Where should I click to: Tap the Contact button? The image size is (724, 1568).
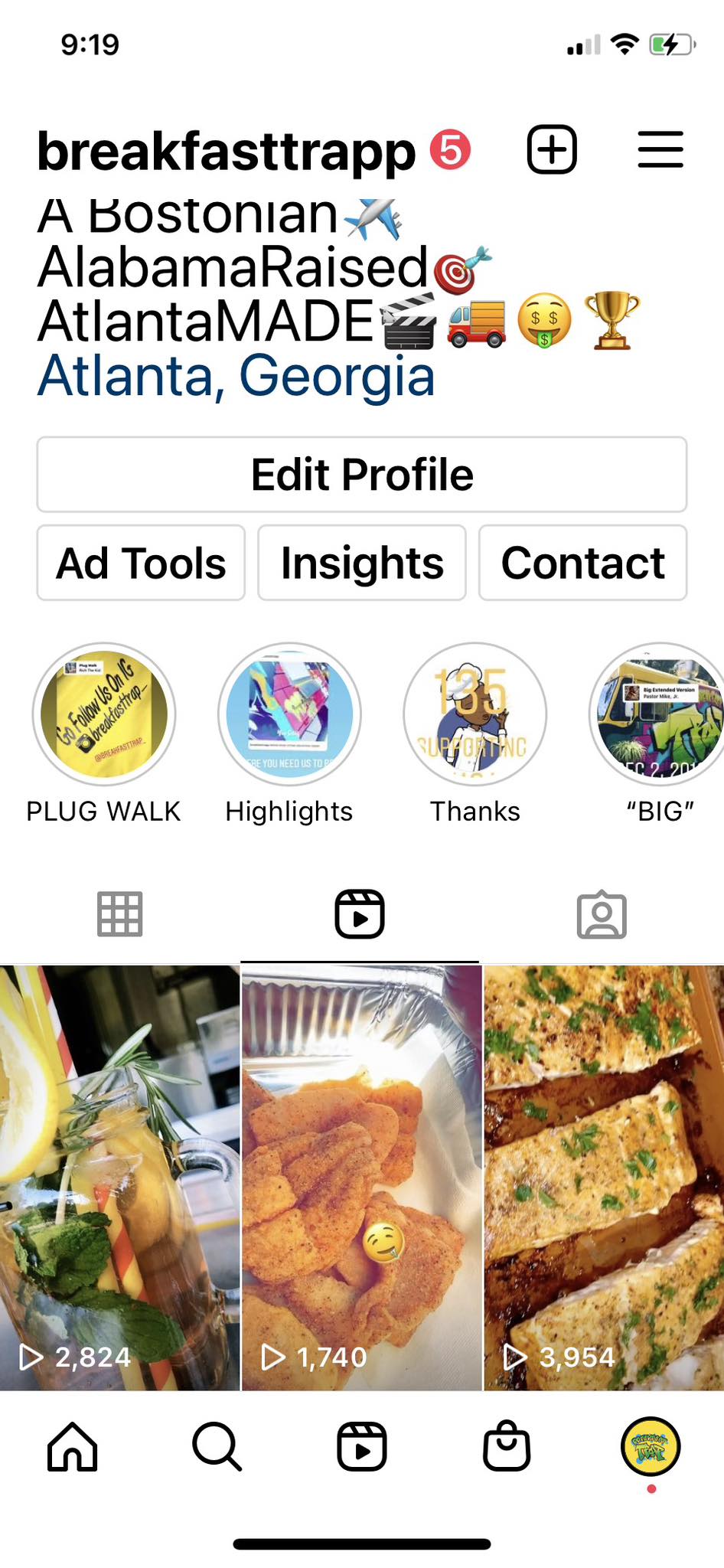(x=582, y=563)
